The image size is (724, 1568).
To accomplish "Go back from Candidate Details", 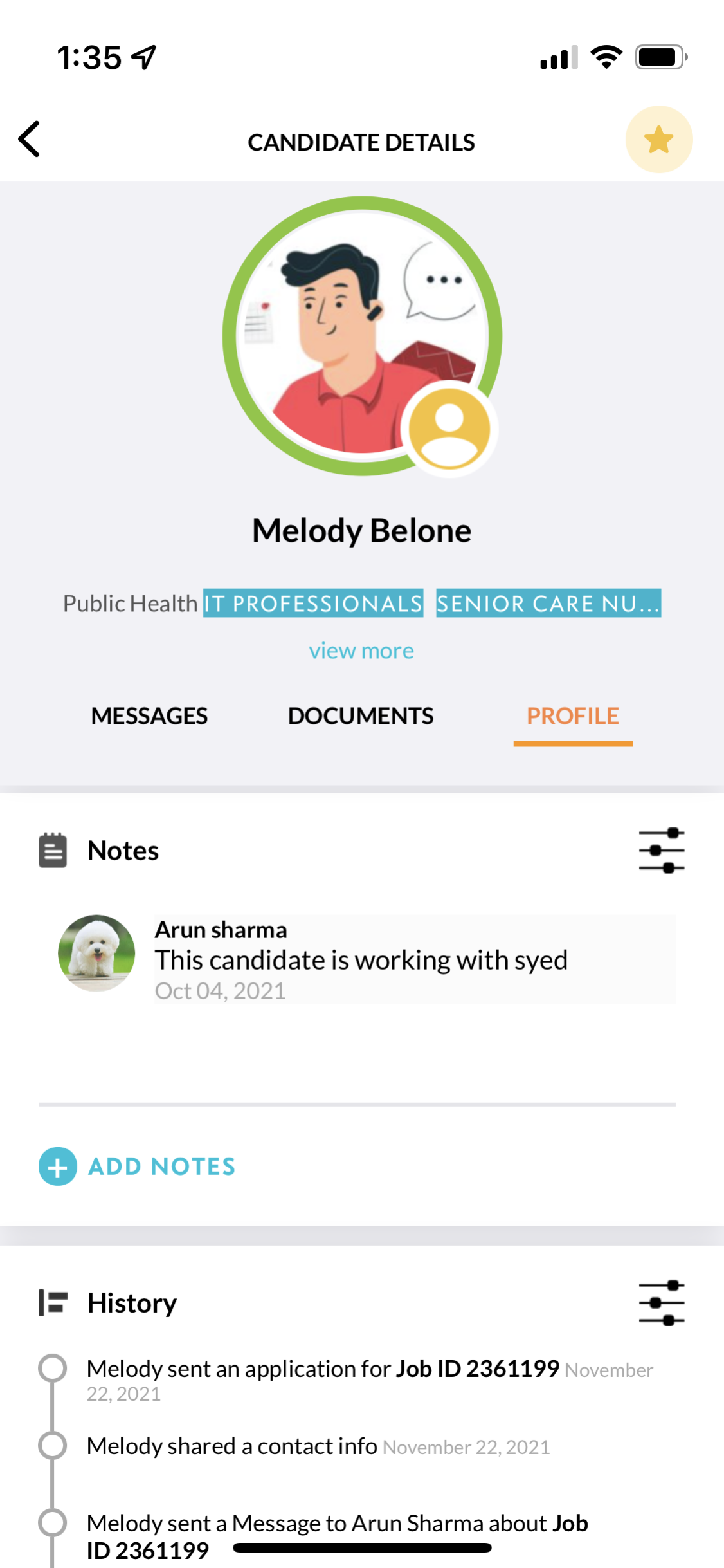I will tap(30, 139).
